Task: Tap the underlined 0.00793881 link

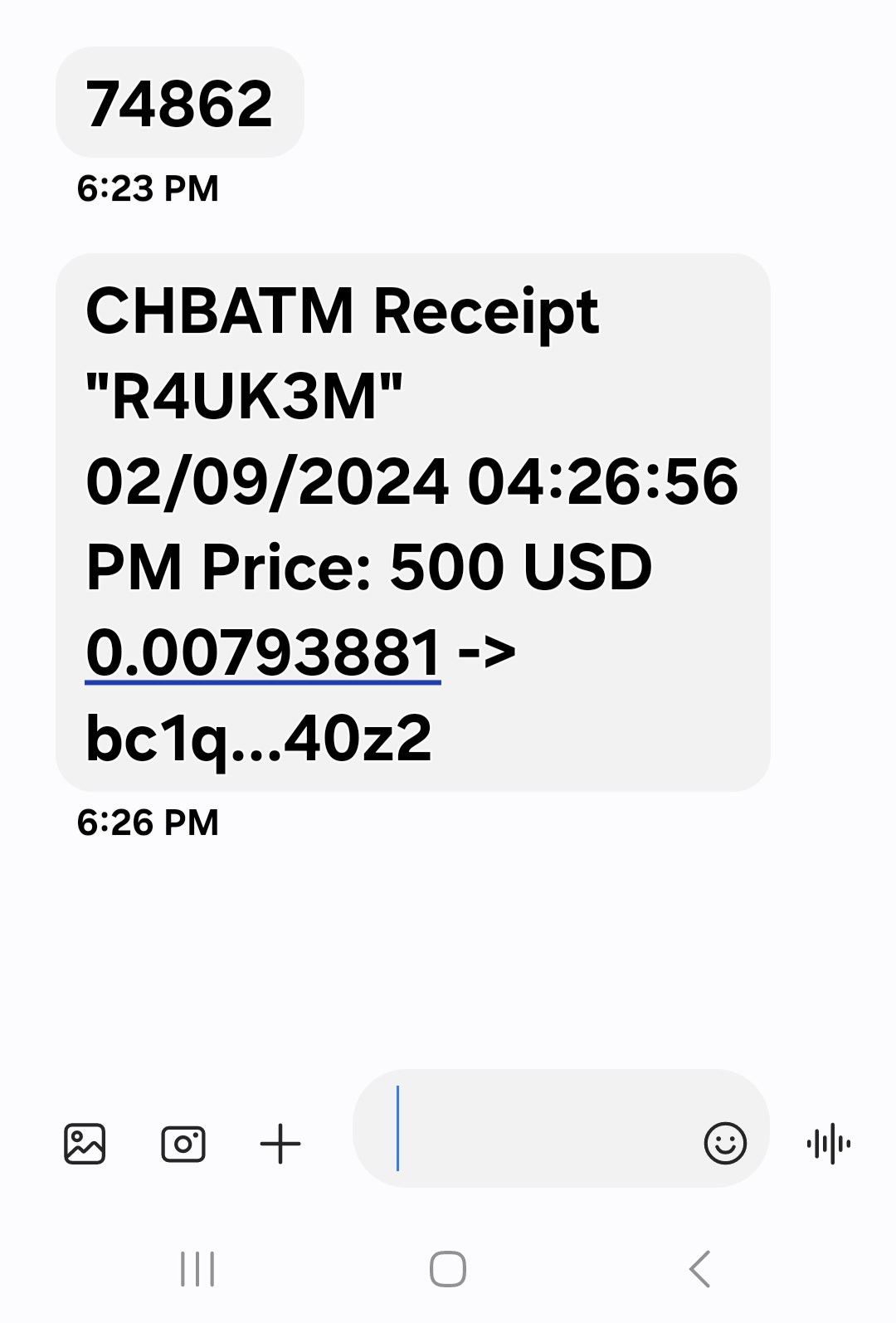Action: (x=263, y=652)
